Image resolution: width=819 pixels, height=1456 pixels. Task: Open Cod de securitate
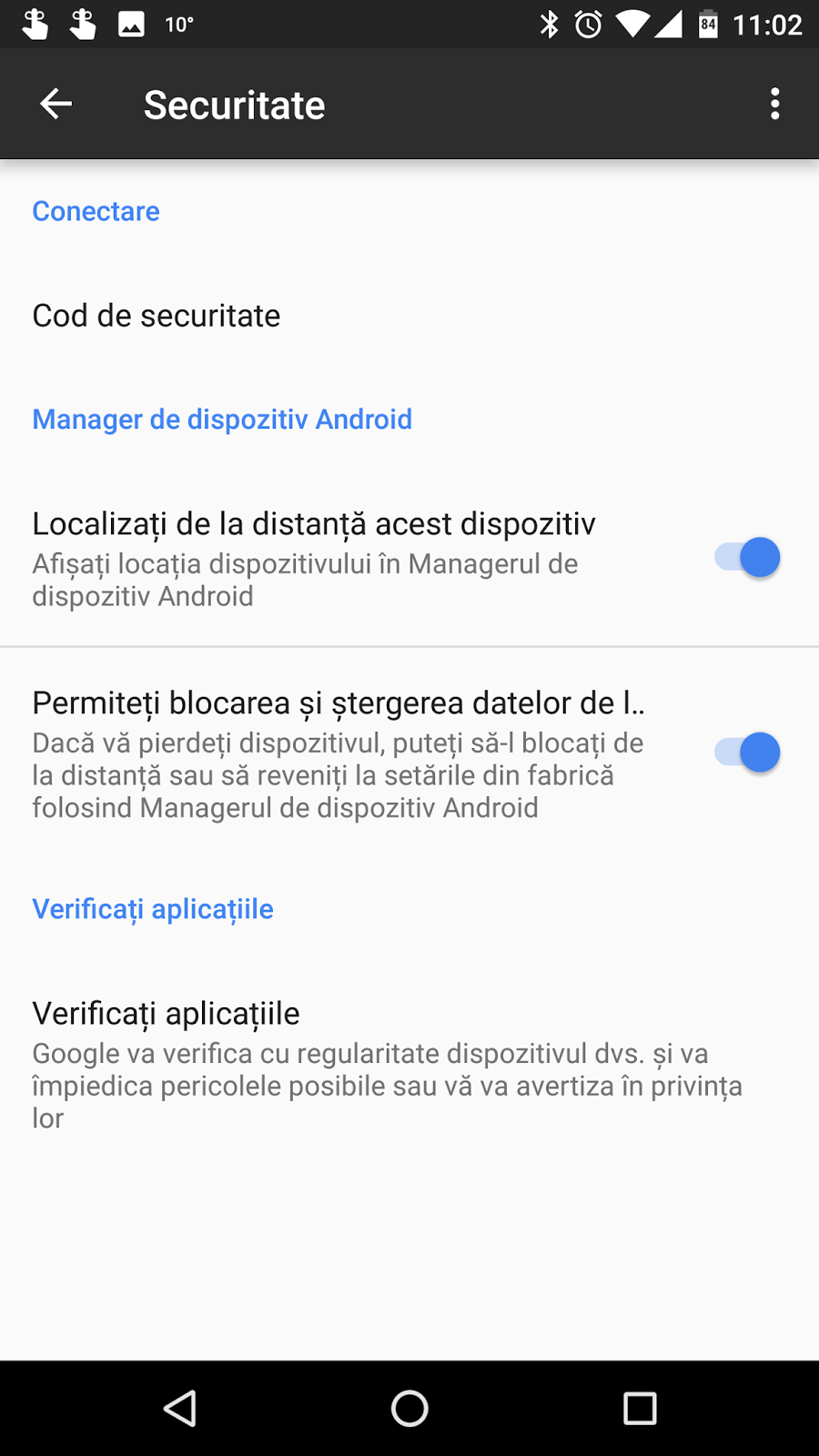coord(157,316)
